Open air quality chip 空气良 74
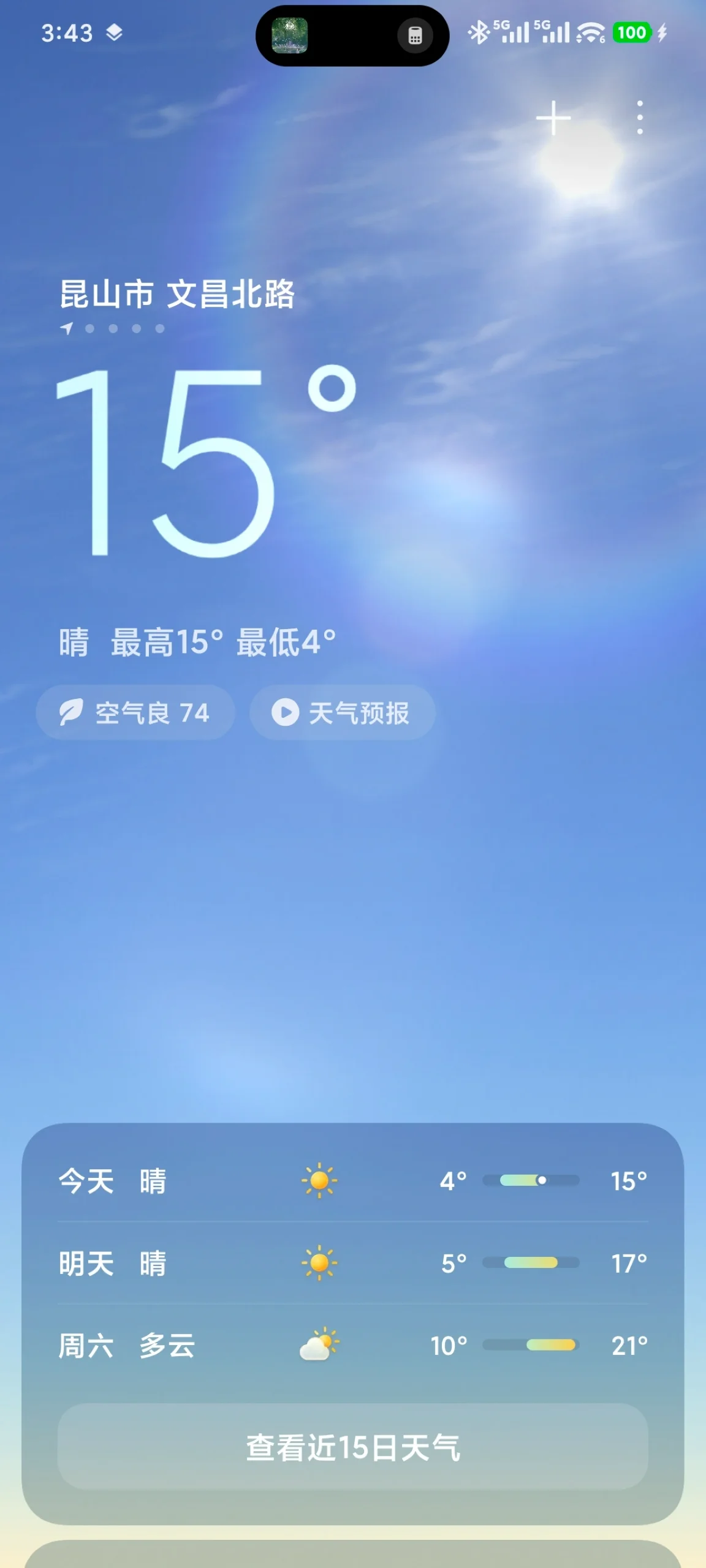 coord(135,712)
